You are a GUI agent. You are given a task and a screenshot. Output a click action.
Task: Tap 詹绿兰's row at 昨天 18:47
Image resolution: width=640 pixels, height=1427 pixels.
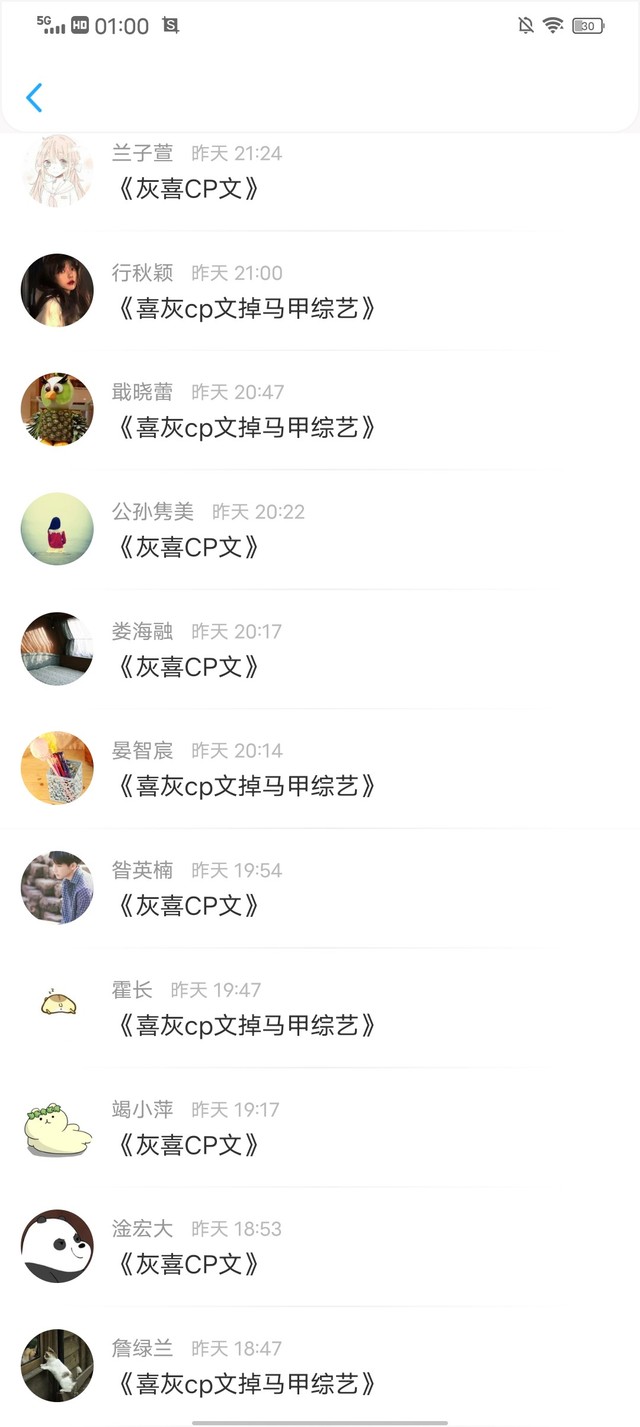click(246, 1383)
